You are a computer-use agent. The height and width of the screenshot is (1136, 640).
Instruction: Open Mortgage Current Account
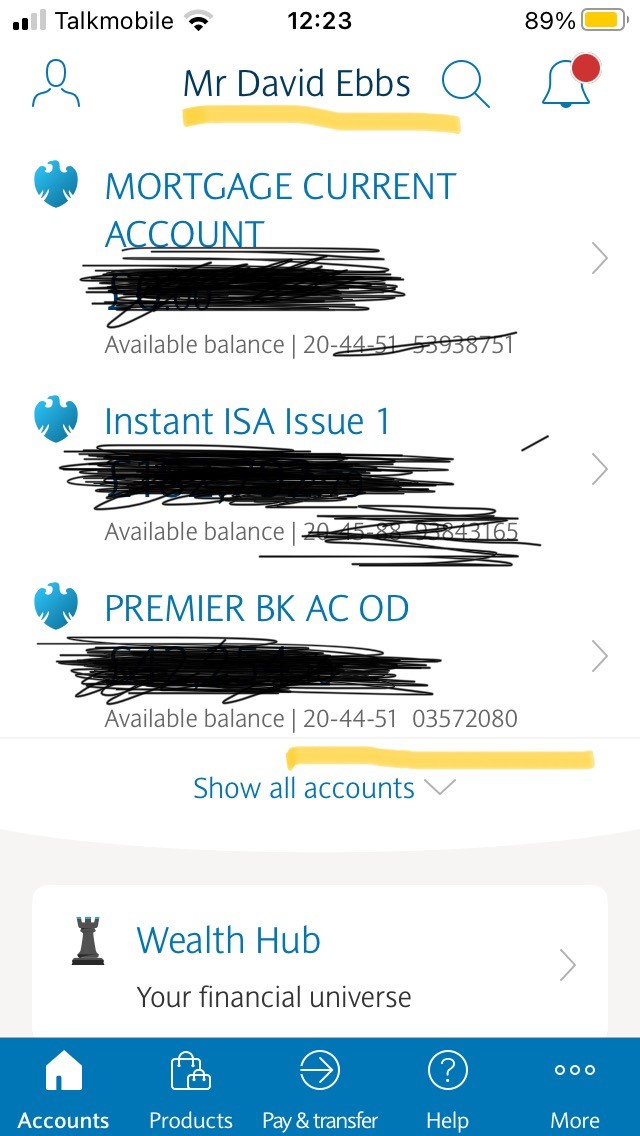coord(320,260)
